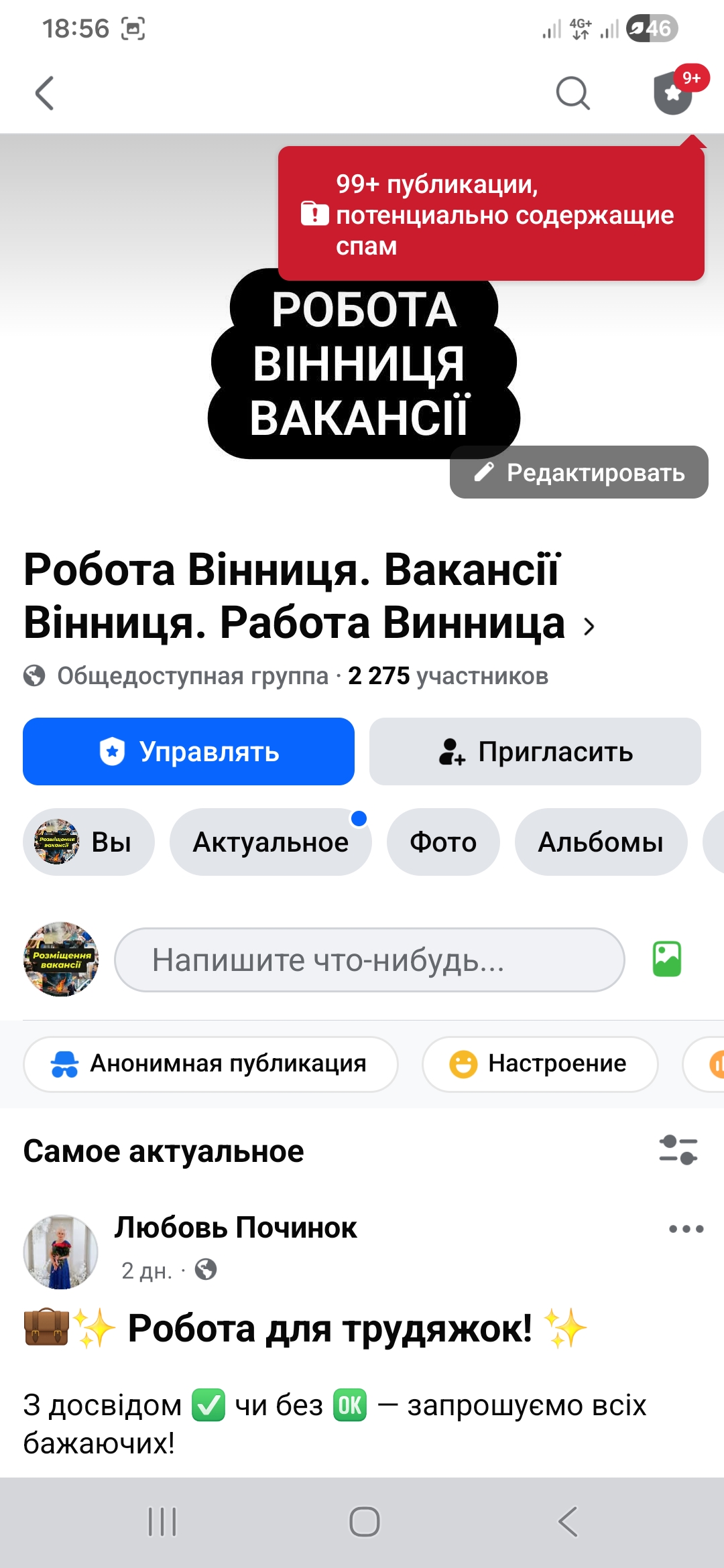Choose Анонимная публикация posting mode
Screen dimensions: 724x1568
tap(210, 1063)
